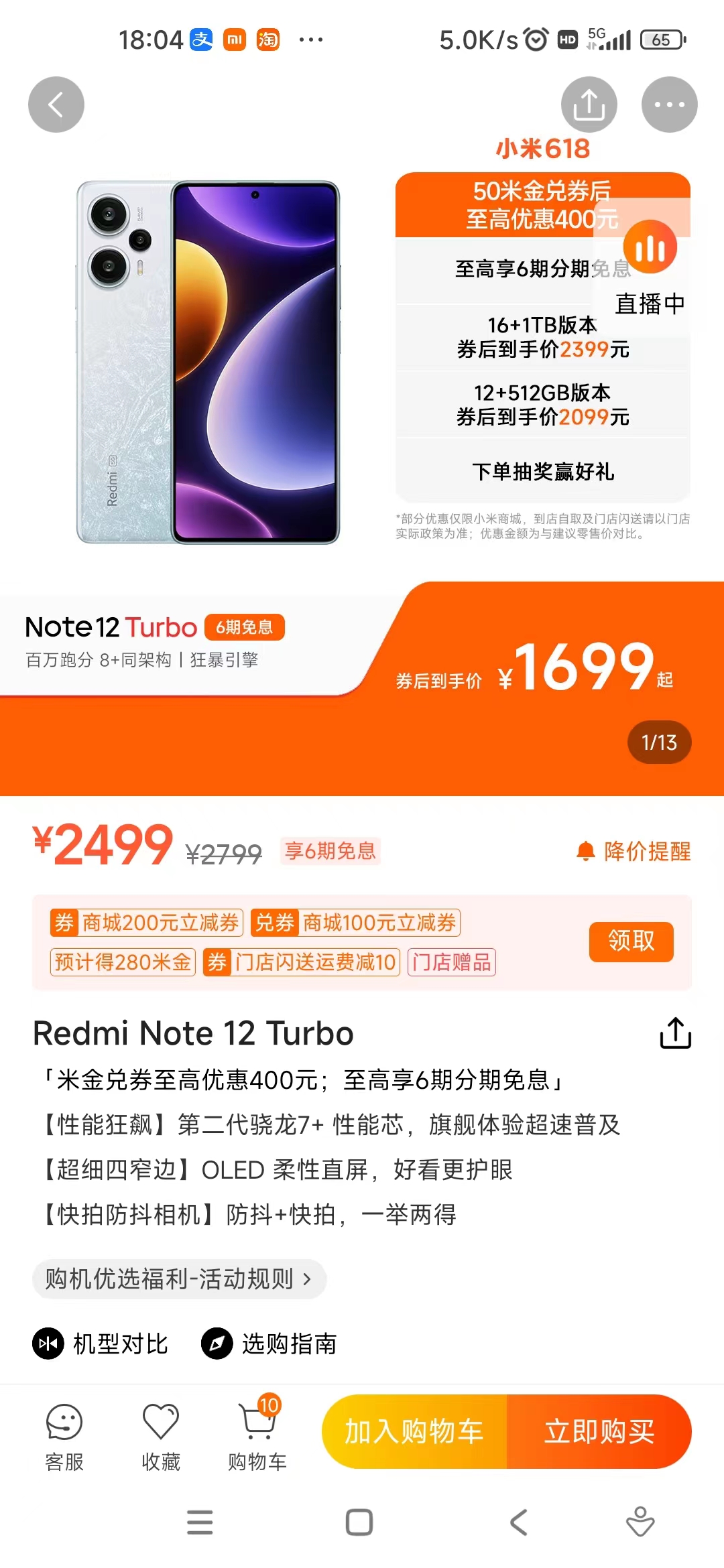
Task: Share the product from the top share icon
Action: (589, 105)
